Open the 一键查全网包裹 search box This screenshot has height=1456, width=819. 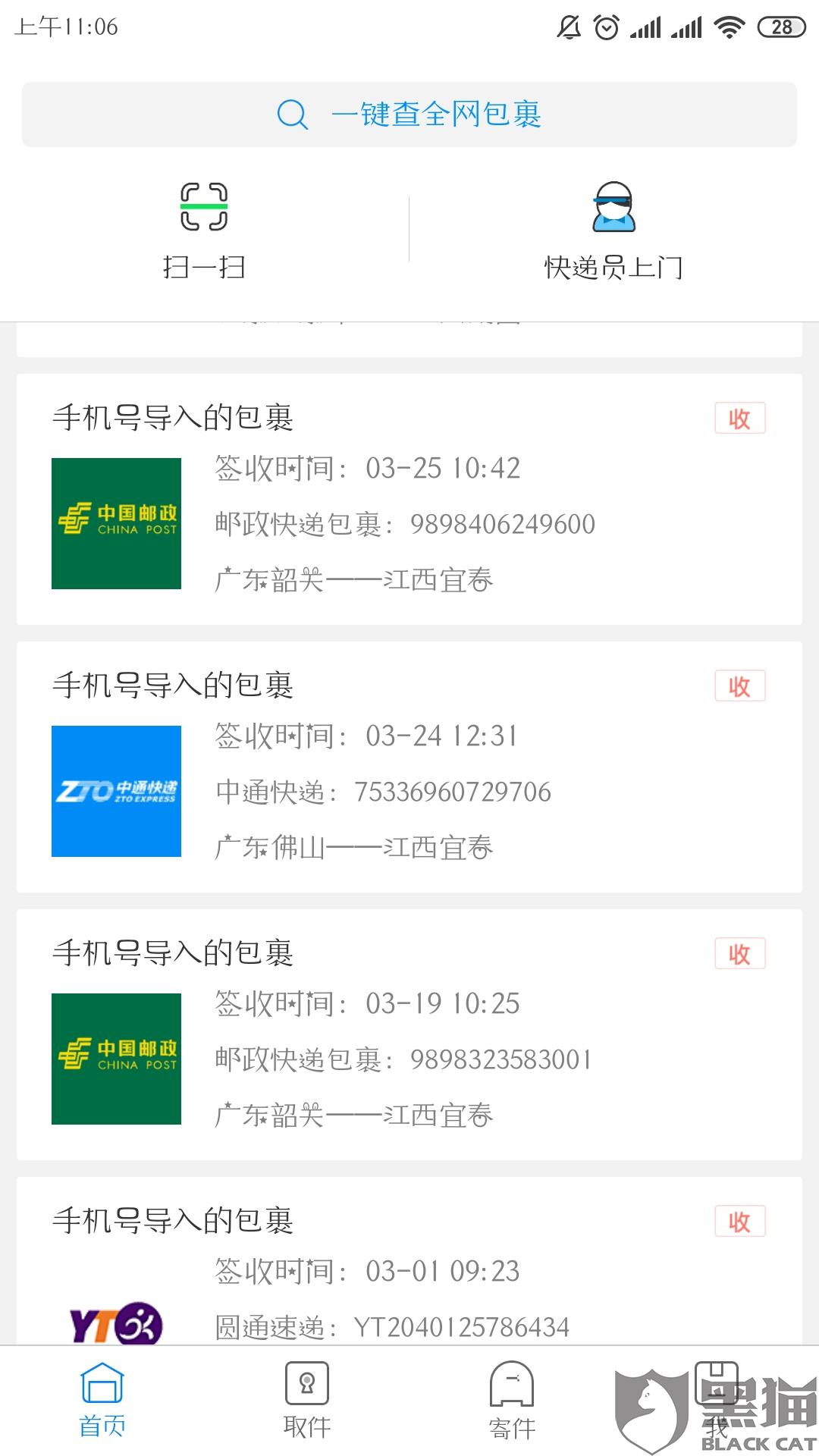tap(409, 115)
